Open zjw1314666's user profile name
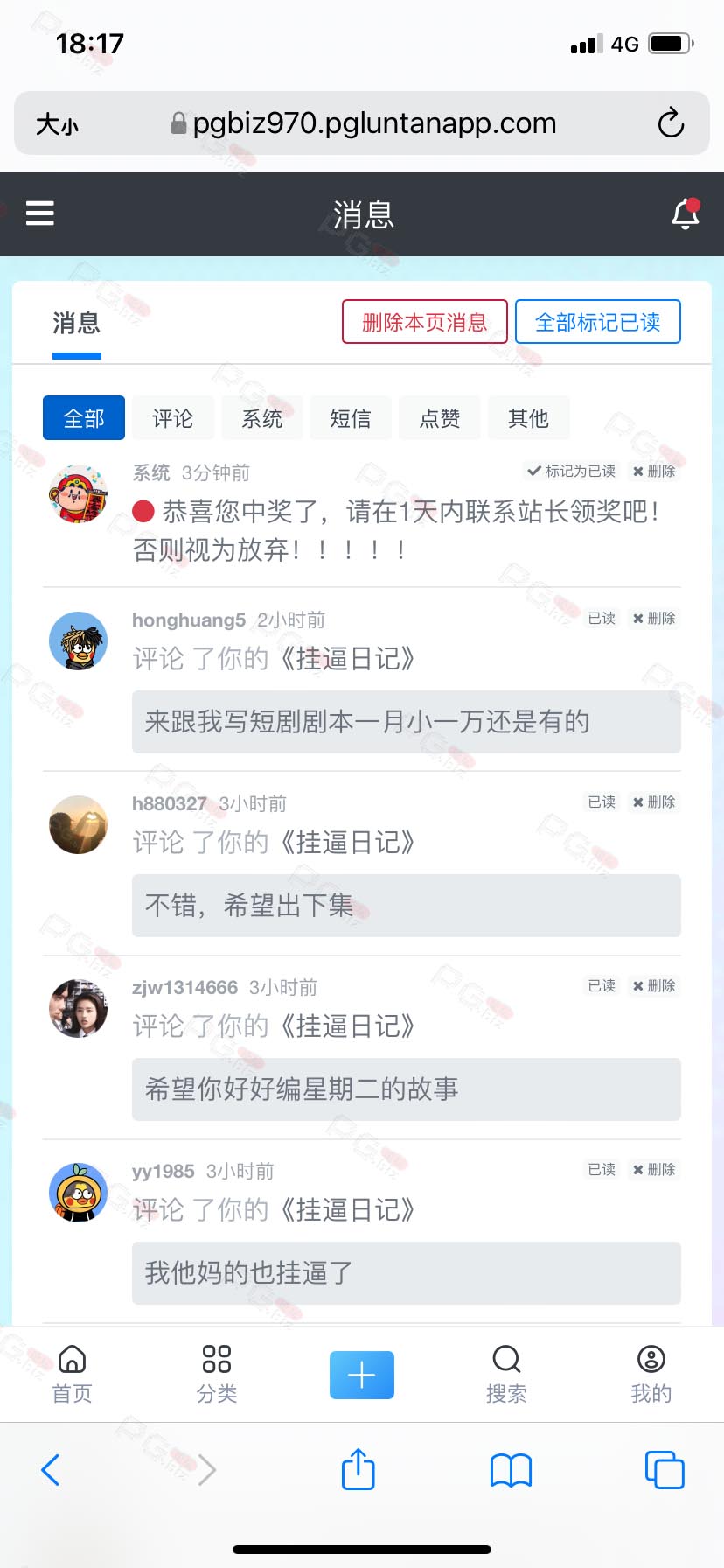The height and width of the screenshot is (1568, 724). (x=184, y=987)
